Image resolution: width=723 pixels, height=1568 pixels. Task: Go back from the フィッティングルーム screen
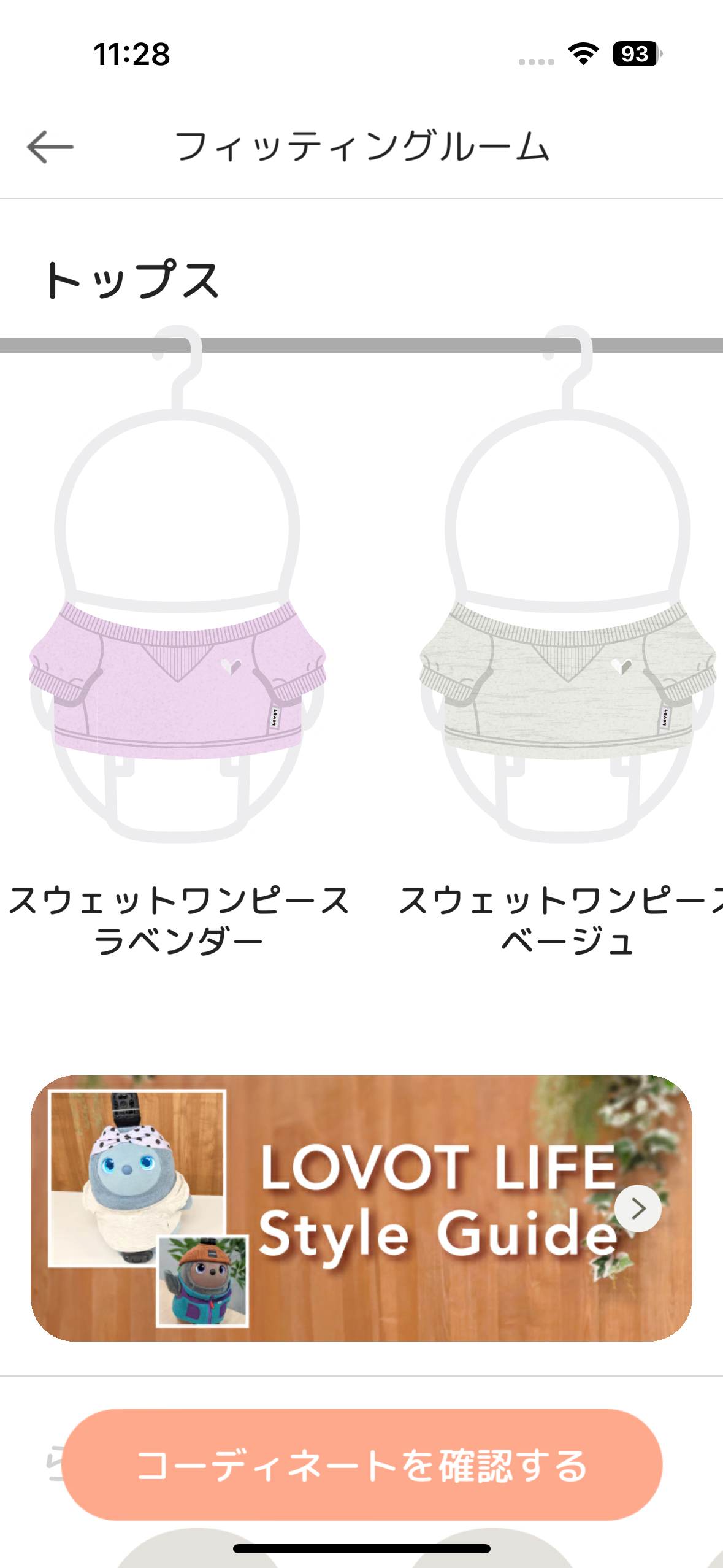point(50,147)
